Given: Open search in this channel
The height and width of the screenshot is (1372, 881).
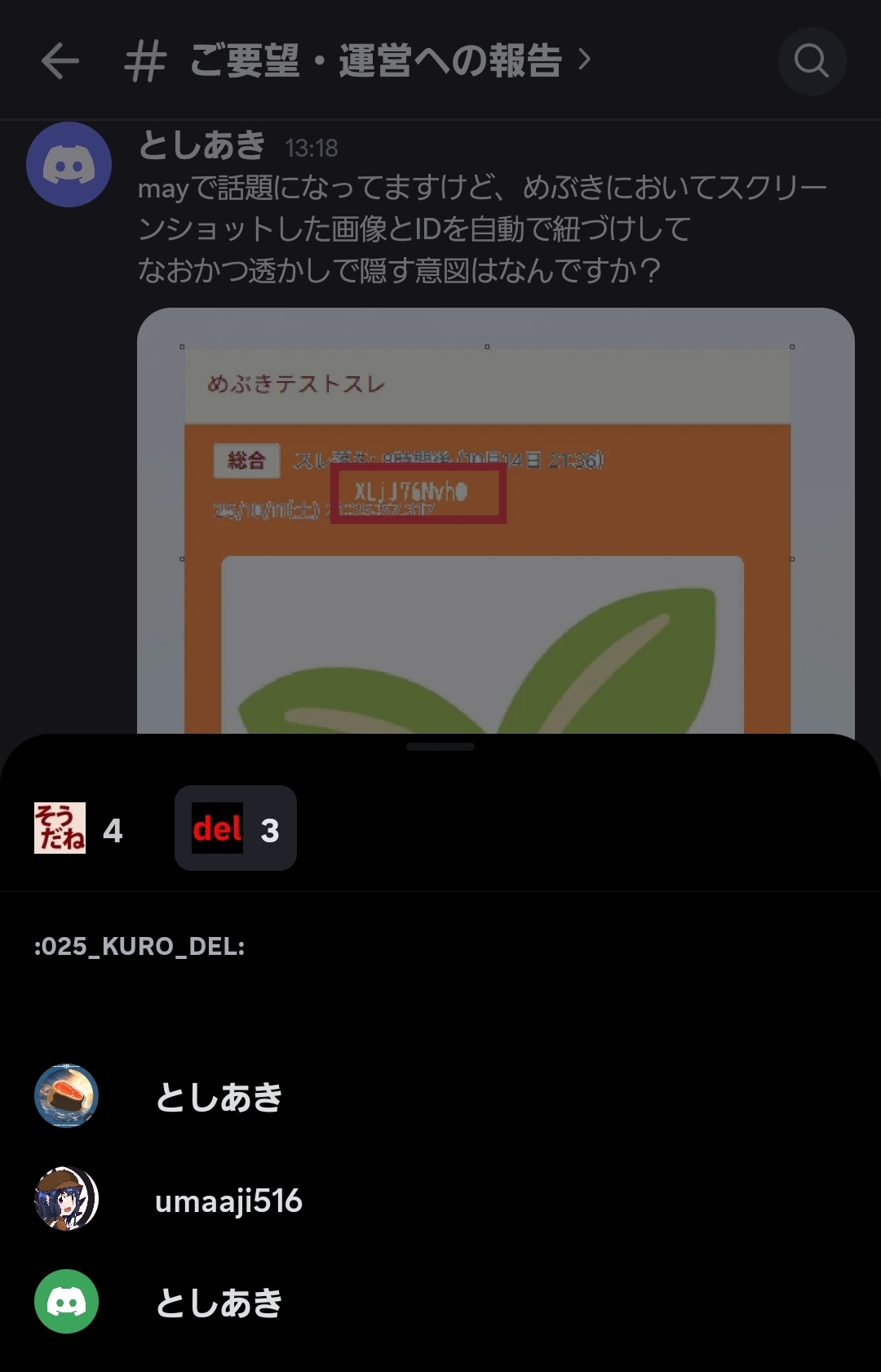Looking at the screenshot, I should (812, 61).
